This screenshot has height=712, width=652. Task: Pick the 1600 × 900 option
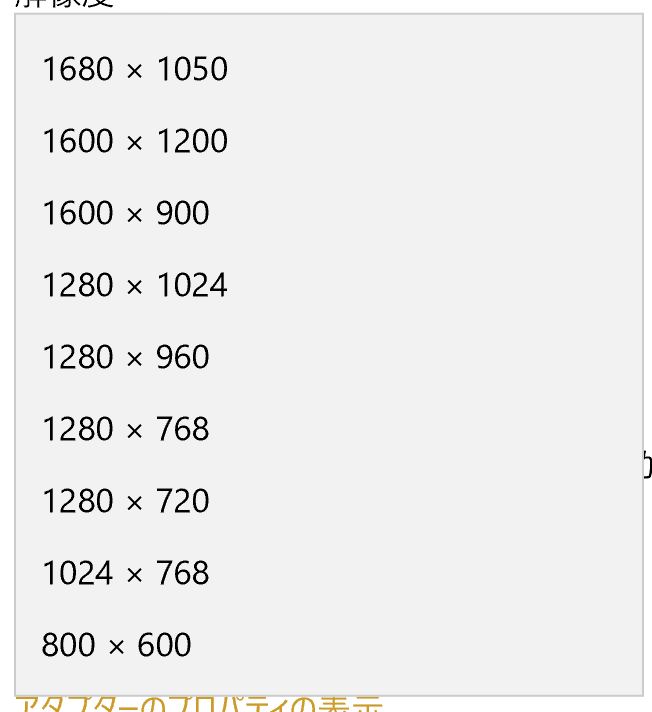(126, 213)
